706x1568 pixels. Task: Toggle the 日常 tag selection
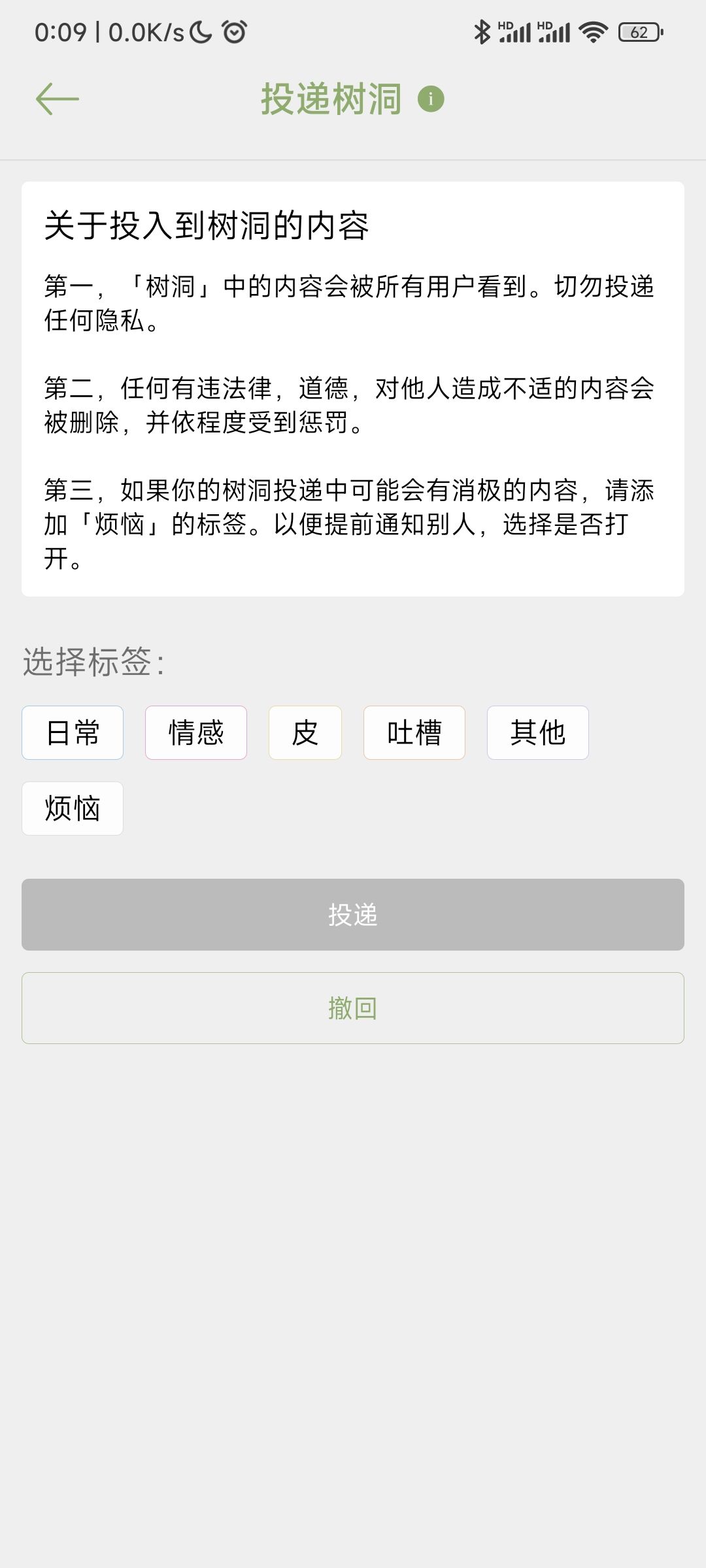point(72,733)
